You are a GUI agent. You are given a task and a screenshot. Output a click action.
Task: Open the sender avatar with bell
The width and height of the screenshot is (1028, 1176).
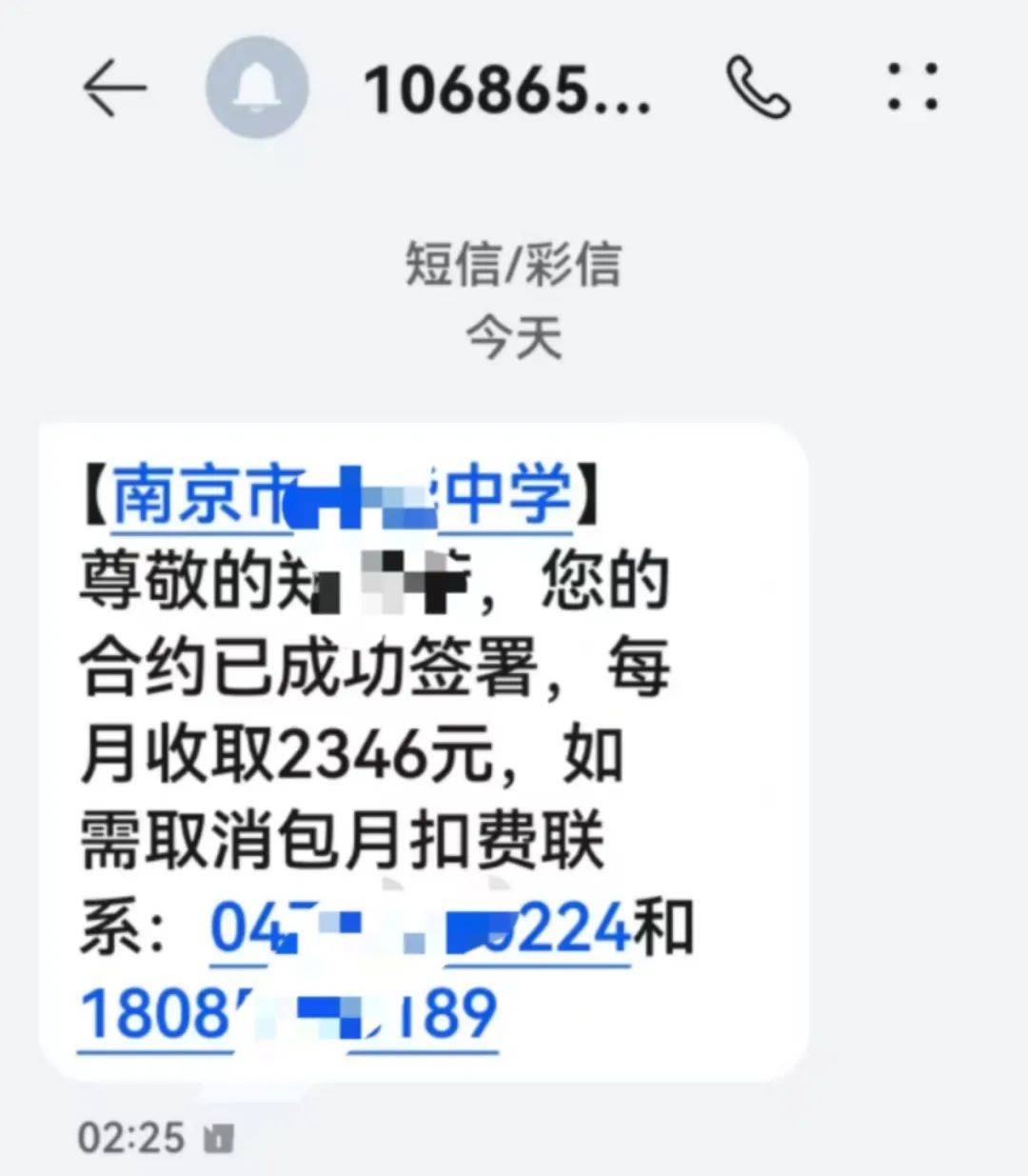pos(257,88)
